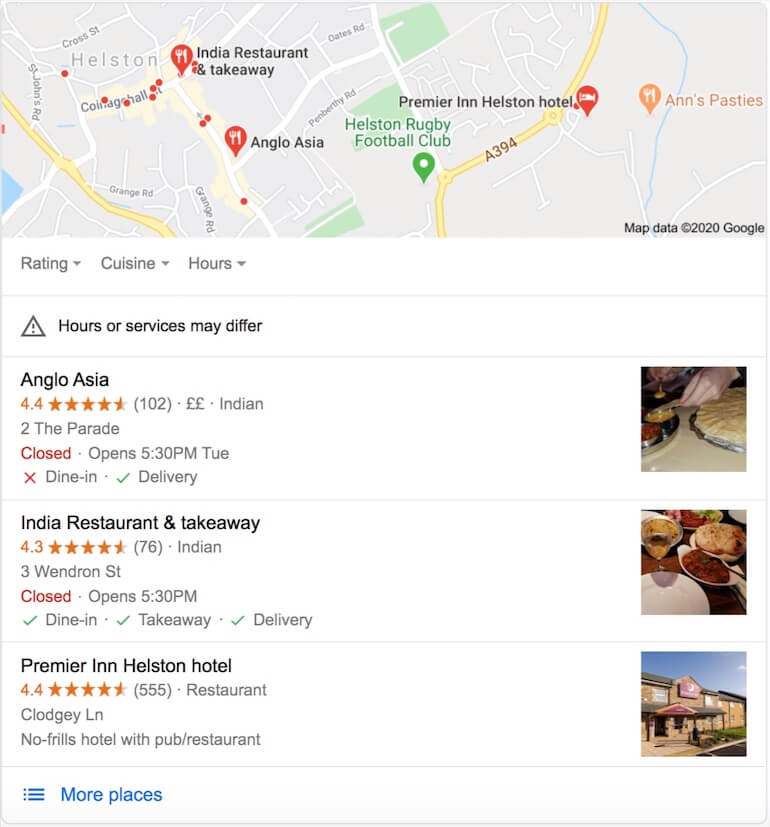Expand the Hours filter options
Viewport: 770px width, 827px height.
pos(216,263)
